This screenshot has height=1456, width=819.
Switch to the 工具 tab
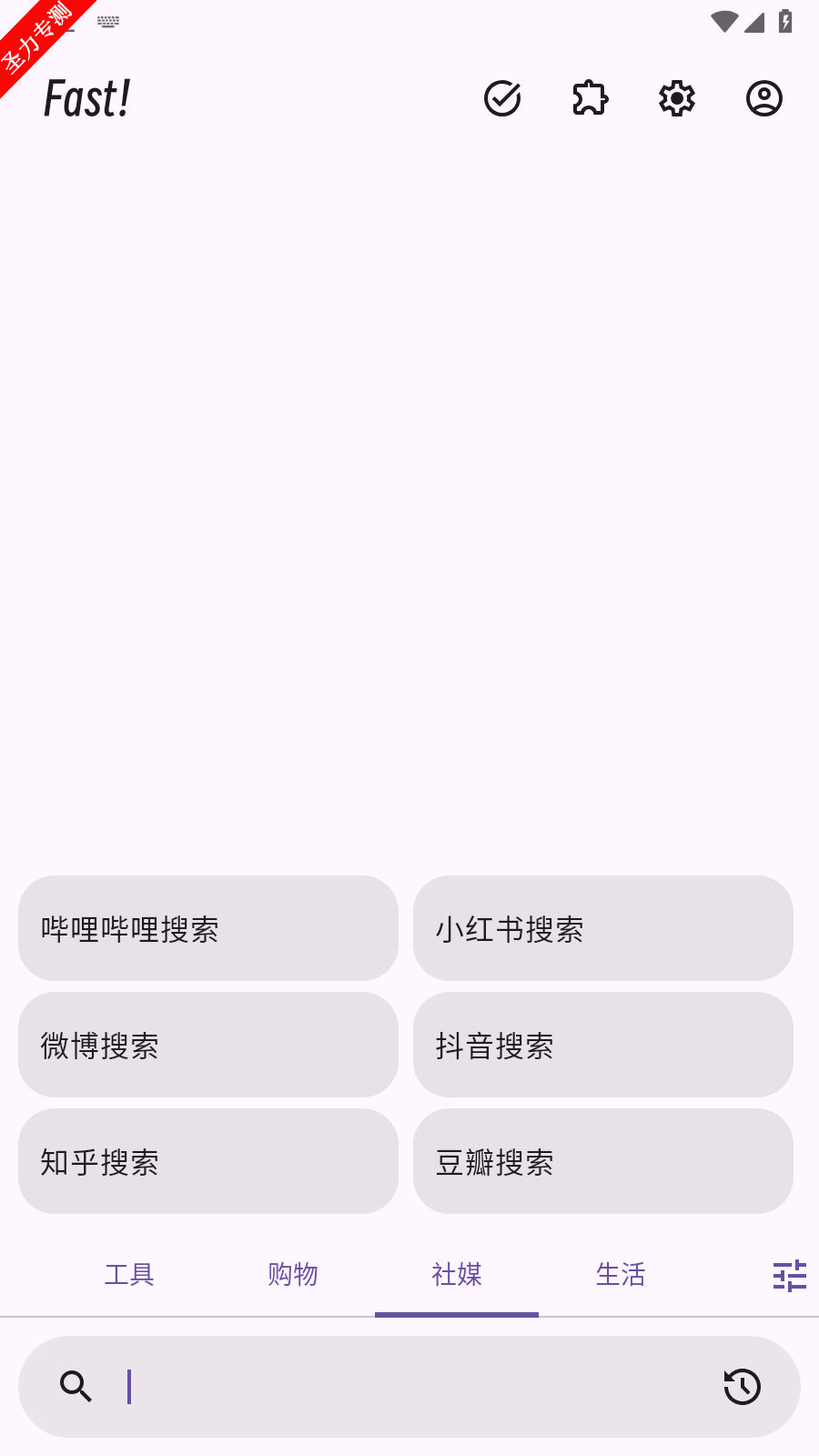click(129, 1275)
